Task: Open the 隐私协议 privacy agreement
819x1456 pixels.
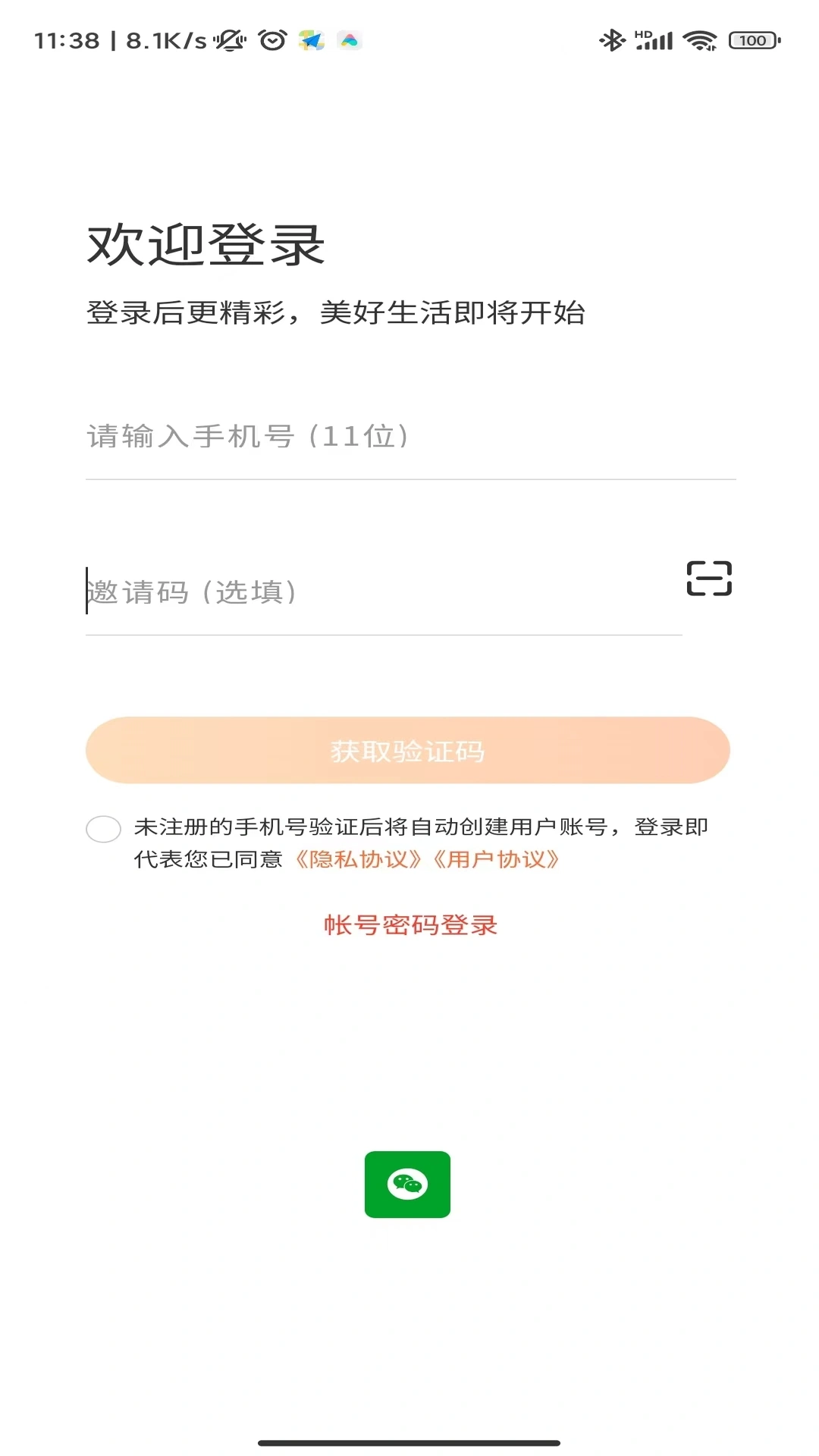Action: click(x=358, y=861)
